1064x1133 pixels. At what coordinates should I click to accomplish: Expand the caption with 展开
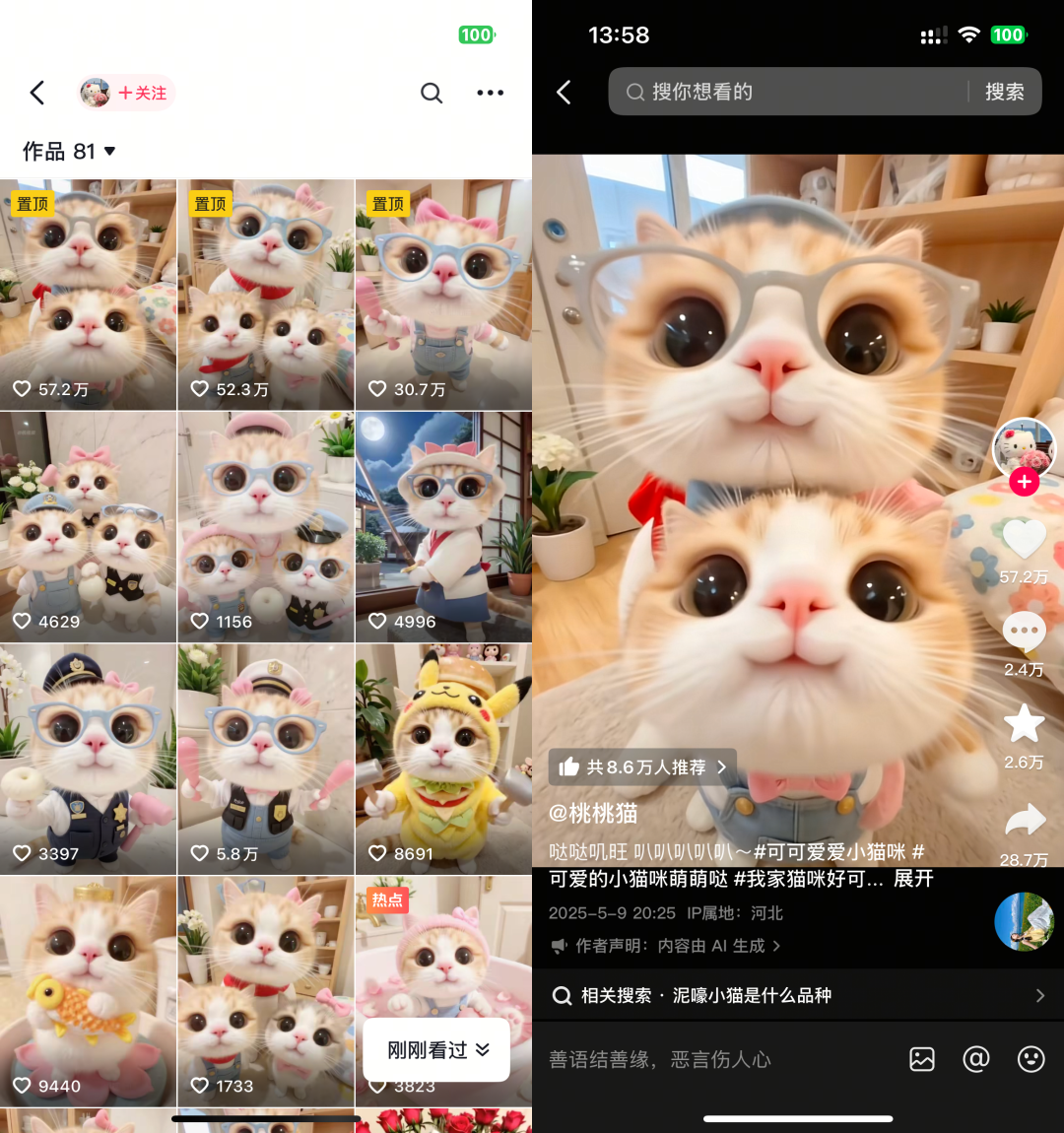pos(912,879)
